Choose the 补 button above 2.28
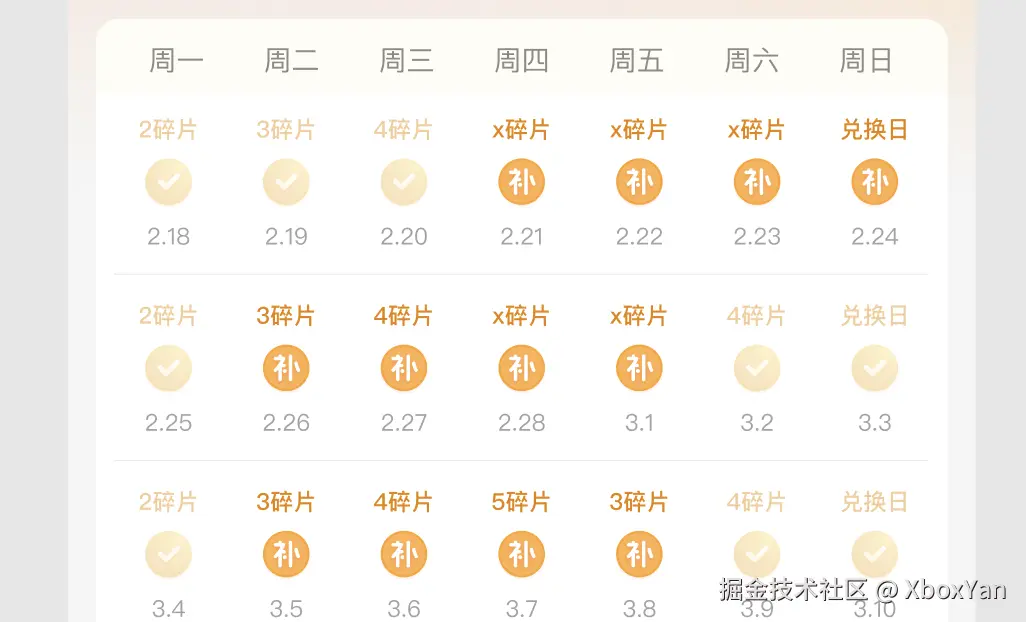 pyautogui.click(x=521, y=368)
